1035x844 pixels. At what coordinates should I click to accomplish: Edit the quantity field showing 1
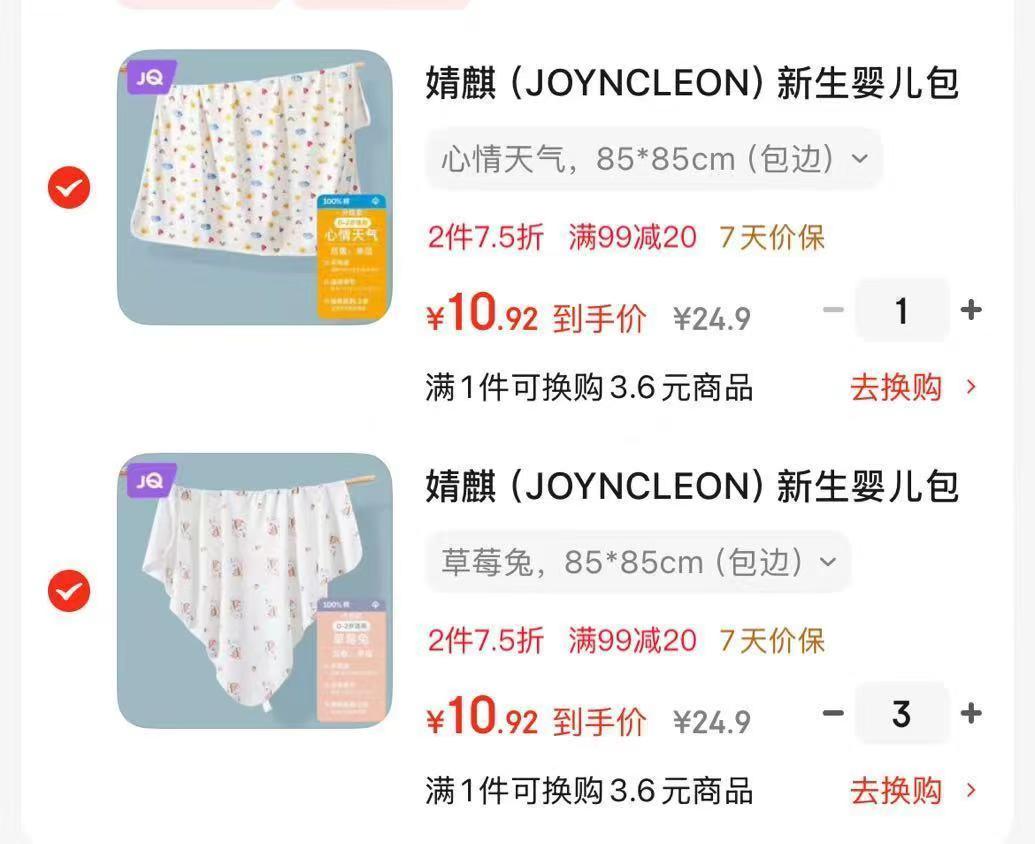tap(901, 311)
